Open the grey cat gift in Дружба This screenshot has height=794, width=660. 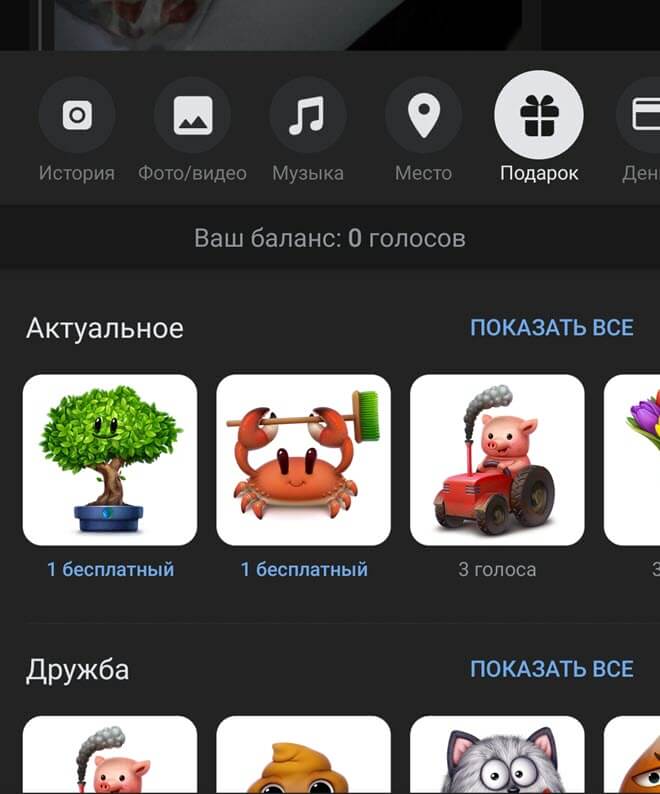point(497,756)
